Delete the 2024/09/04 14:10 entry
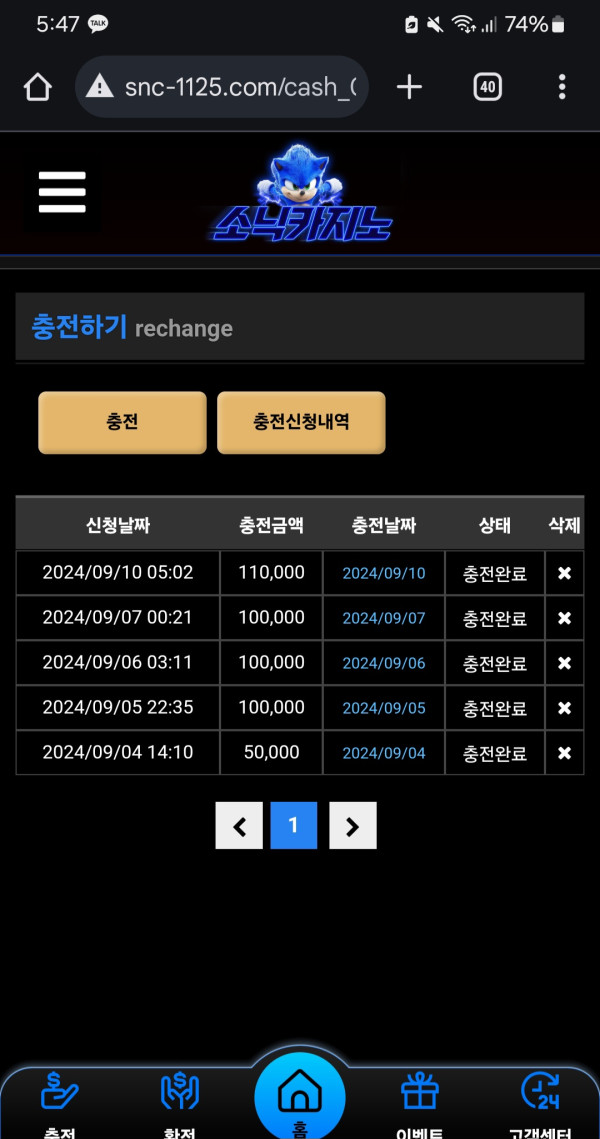Screen dimensions: 600x1139 [564, 753]
